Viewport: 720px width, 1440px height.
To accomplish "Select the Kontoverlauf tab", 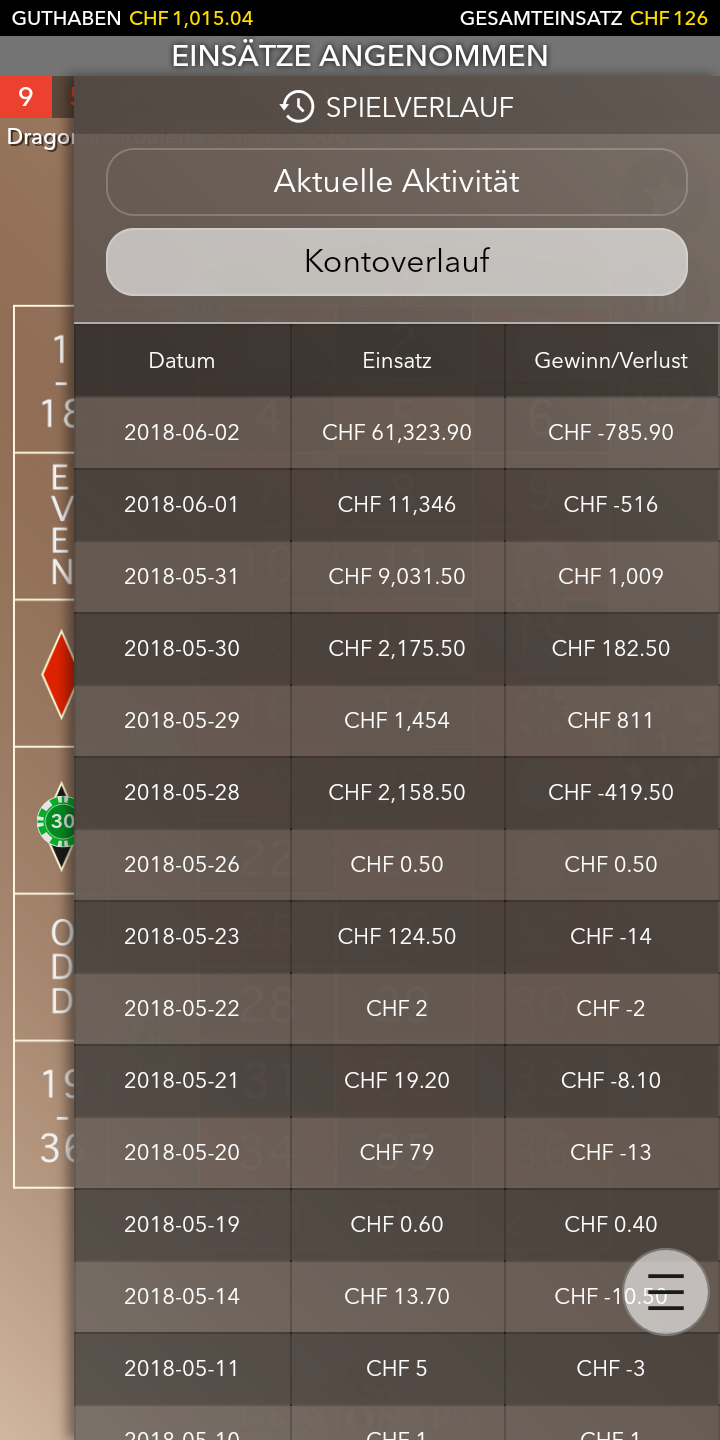I will (x=397, y=262).
